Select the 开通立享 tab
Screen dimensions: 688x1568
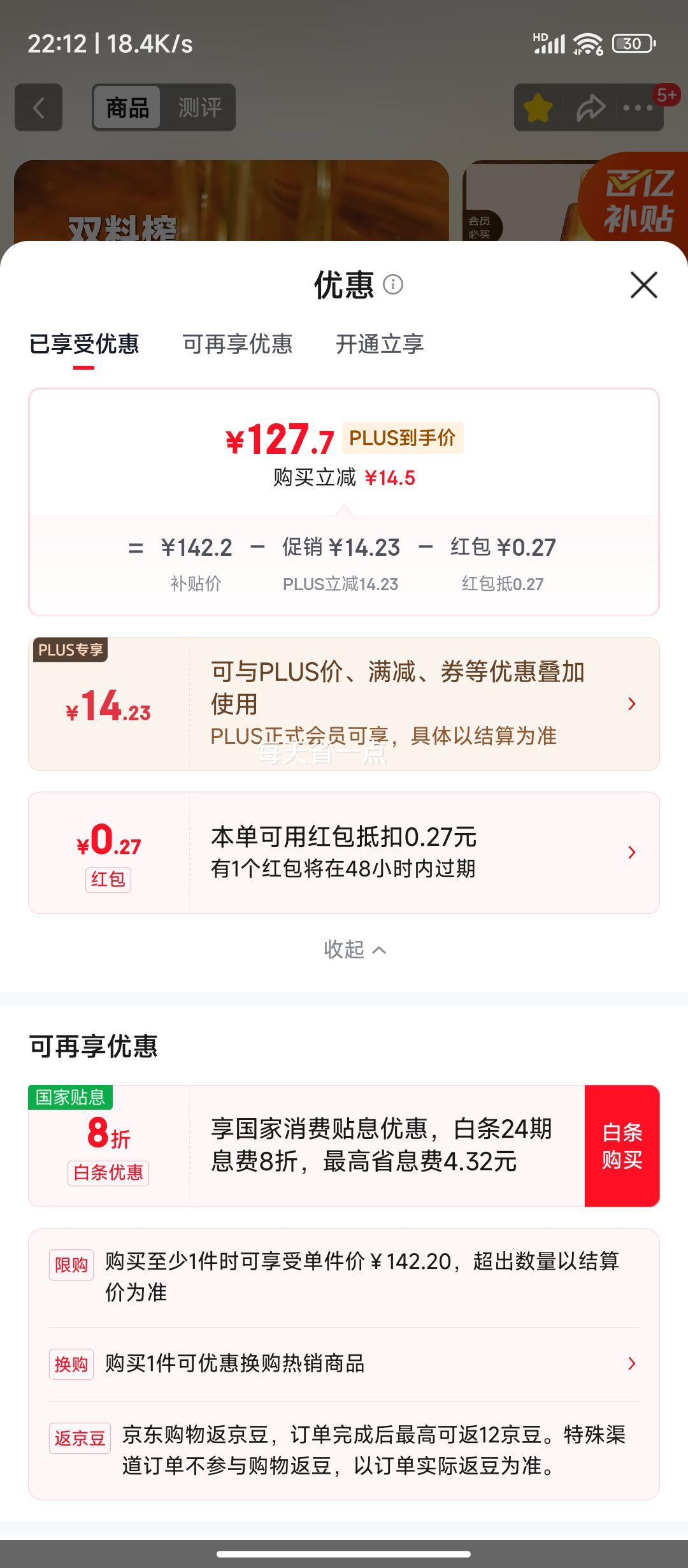click(x=379, y=344)
